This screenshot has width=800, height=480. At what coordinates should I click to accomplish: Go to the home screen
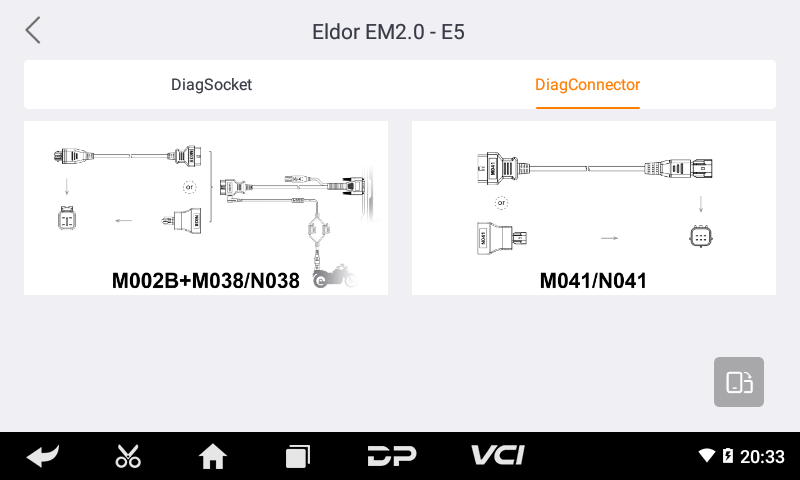(x=213, y=457)
